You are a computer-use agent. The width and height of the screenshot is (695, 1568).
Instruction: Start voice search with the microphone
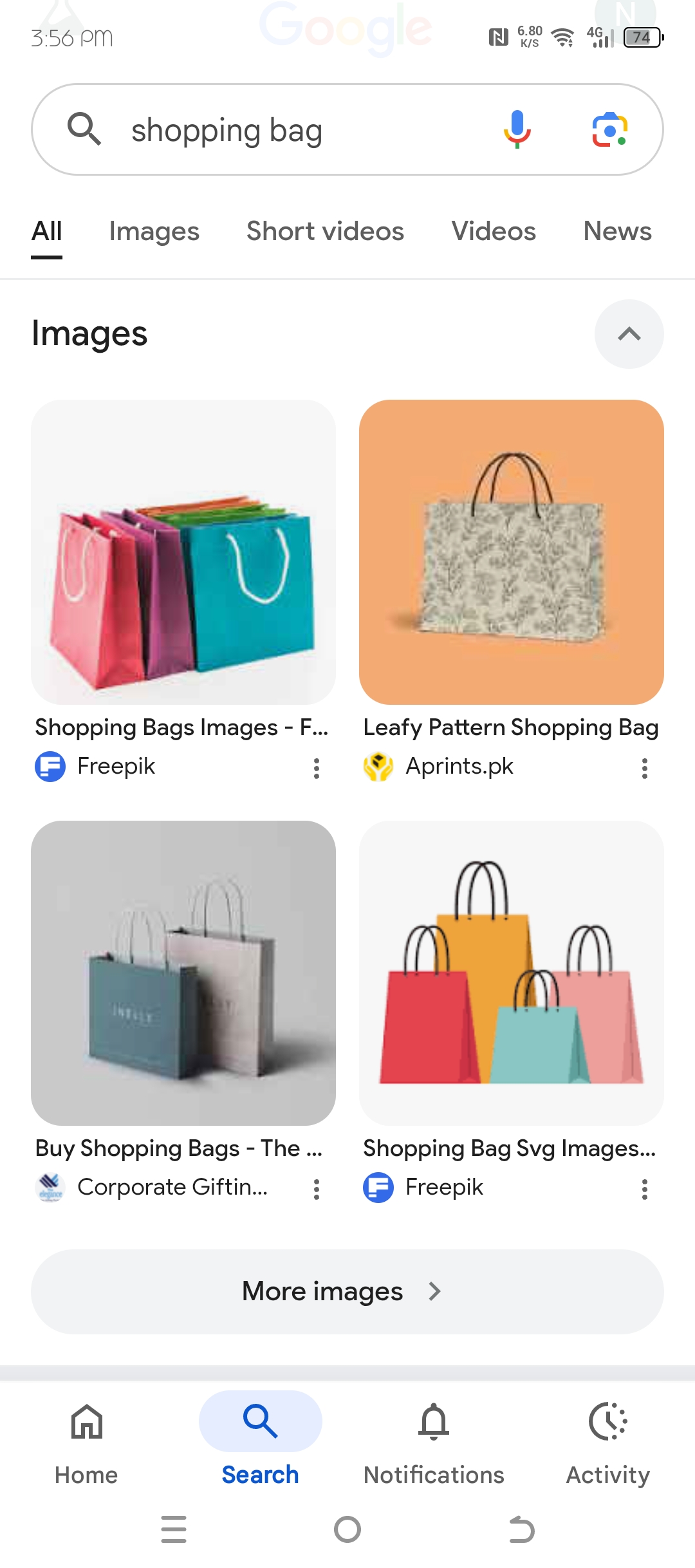point(517,129)
